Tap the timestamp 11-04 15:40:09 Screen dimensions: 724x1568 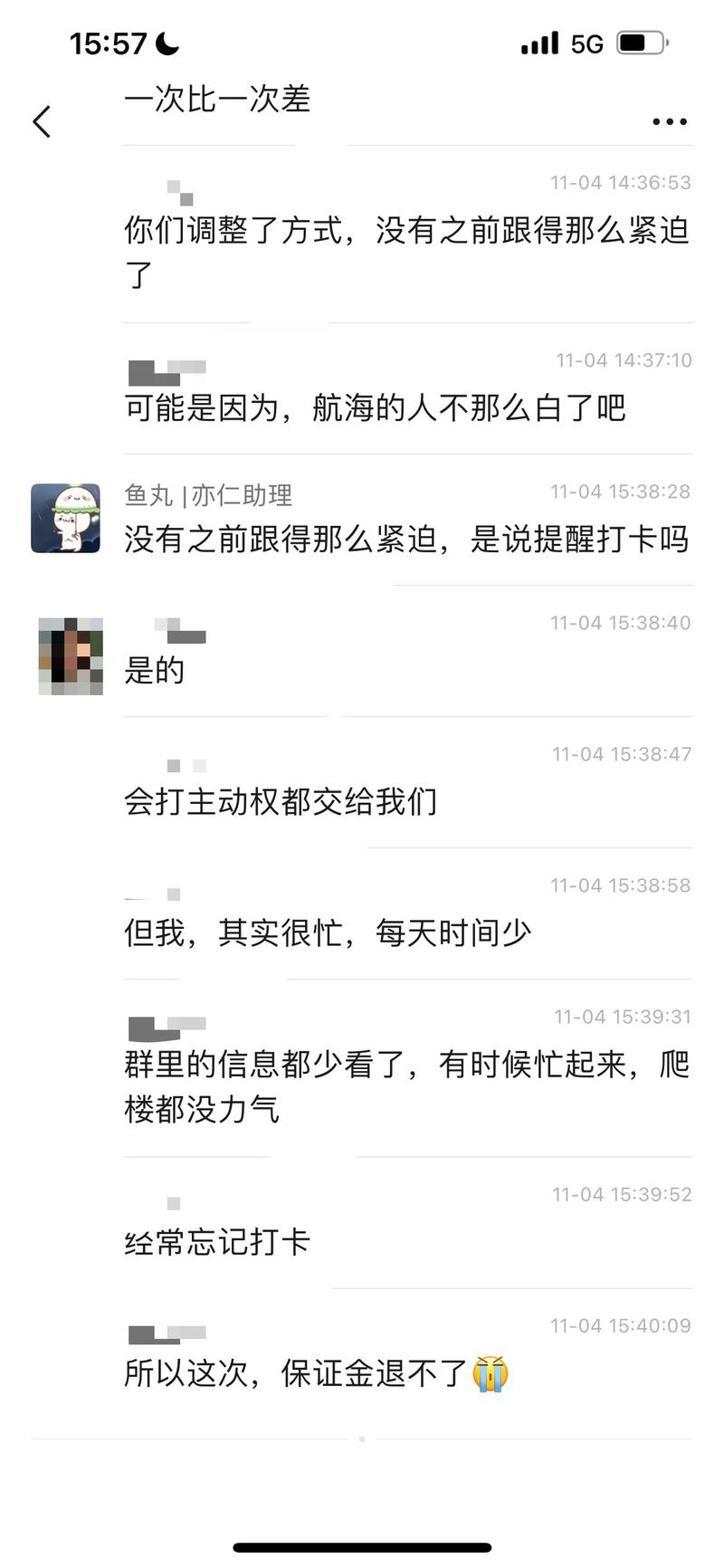point(623,1324)
